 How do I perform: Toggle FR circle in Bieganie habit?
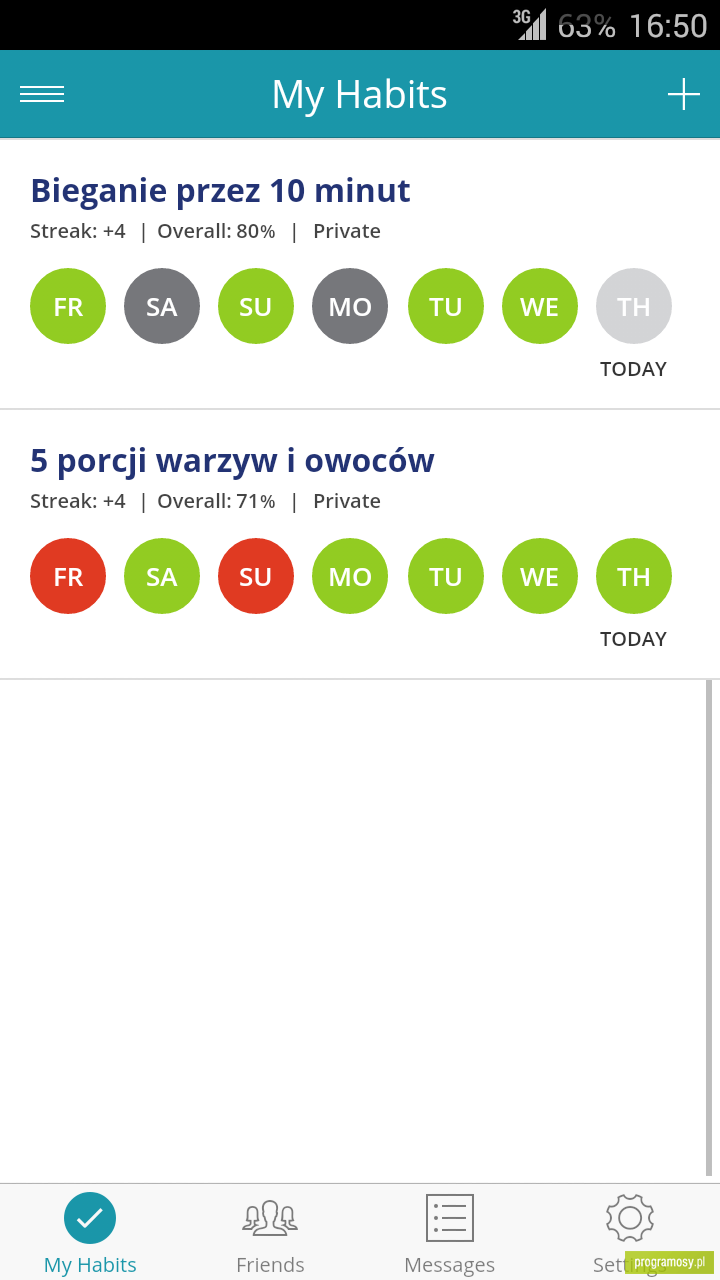(x=68, y=306)
